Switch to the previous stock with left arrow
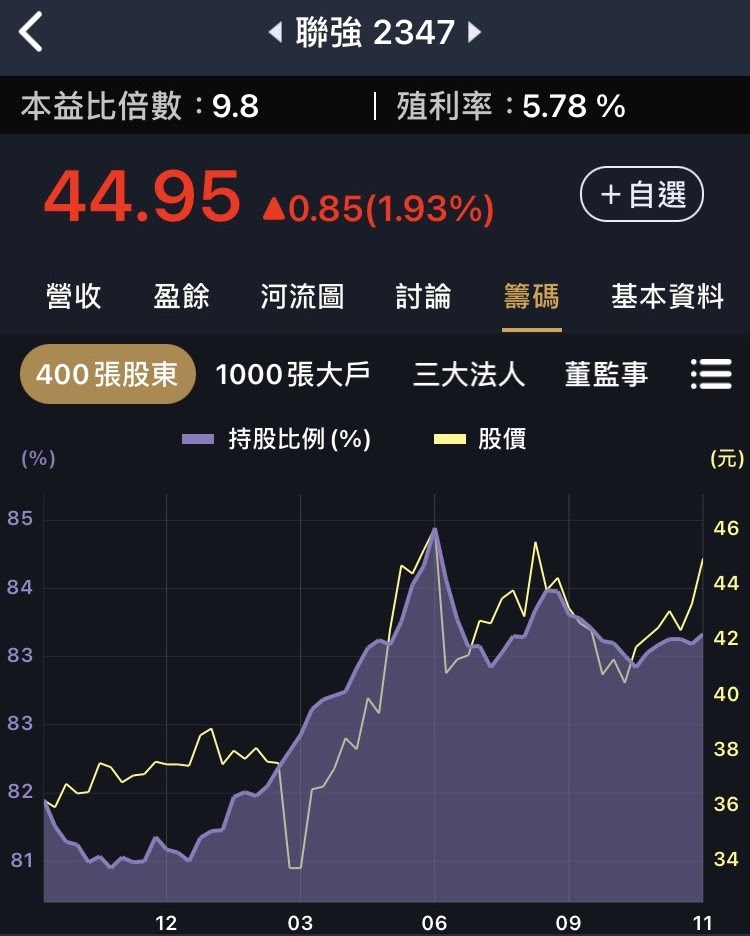Image resolution: width=750 pixels, height=936 pixels. coord(275,32)
